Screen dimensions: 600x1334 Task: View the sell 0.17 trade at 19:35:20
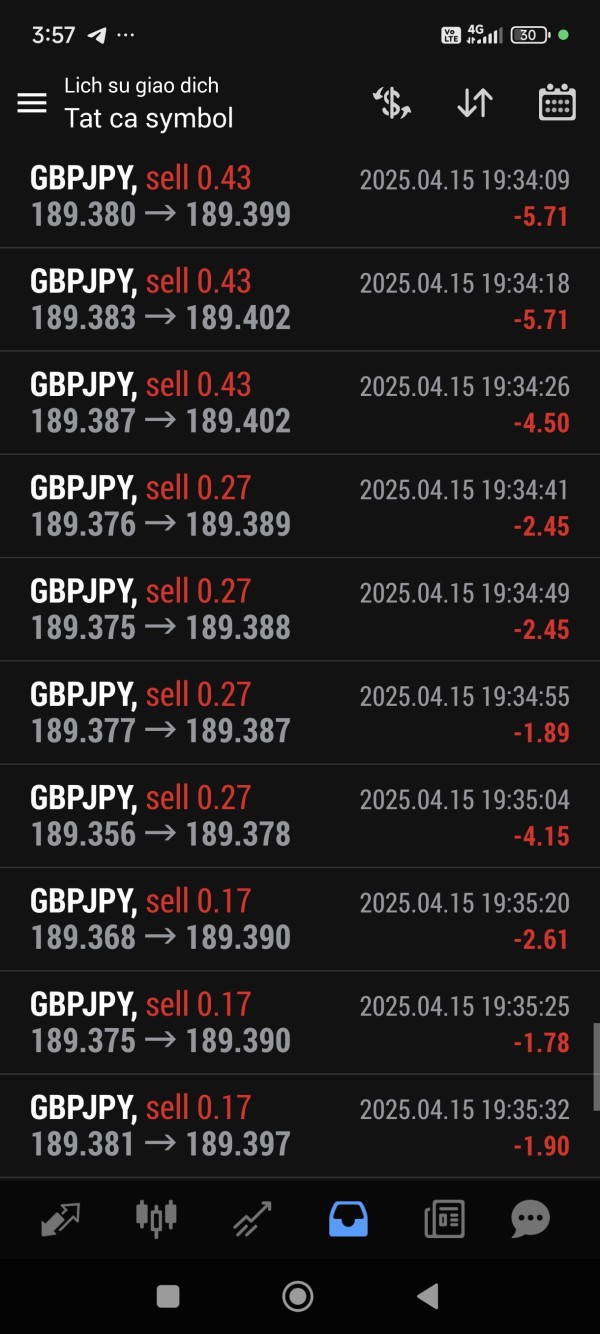coord(300,919)
